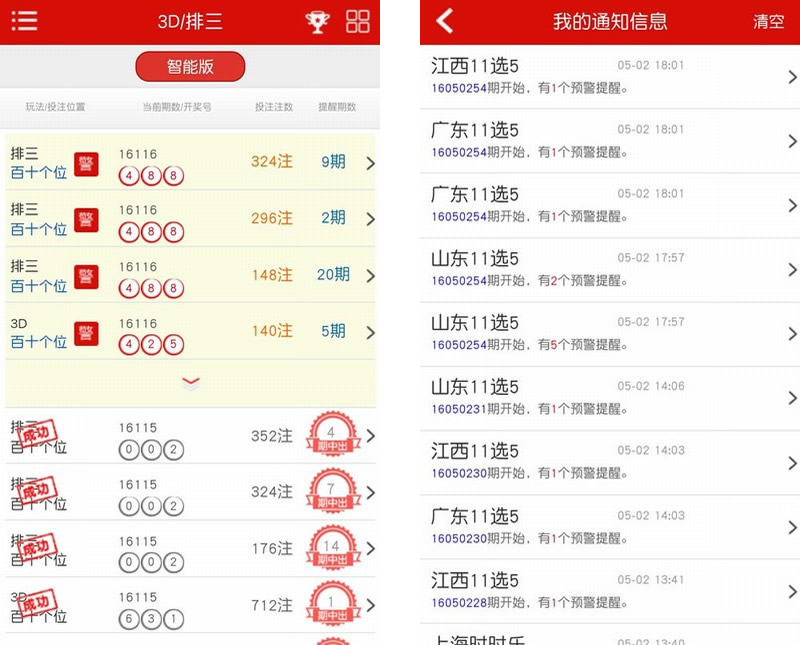The width and height of the screenshot is (800, 645).
Task: Expand more warning rows with the red chevron
Action: 191,382
